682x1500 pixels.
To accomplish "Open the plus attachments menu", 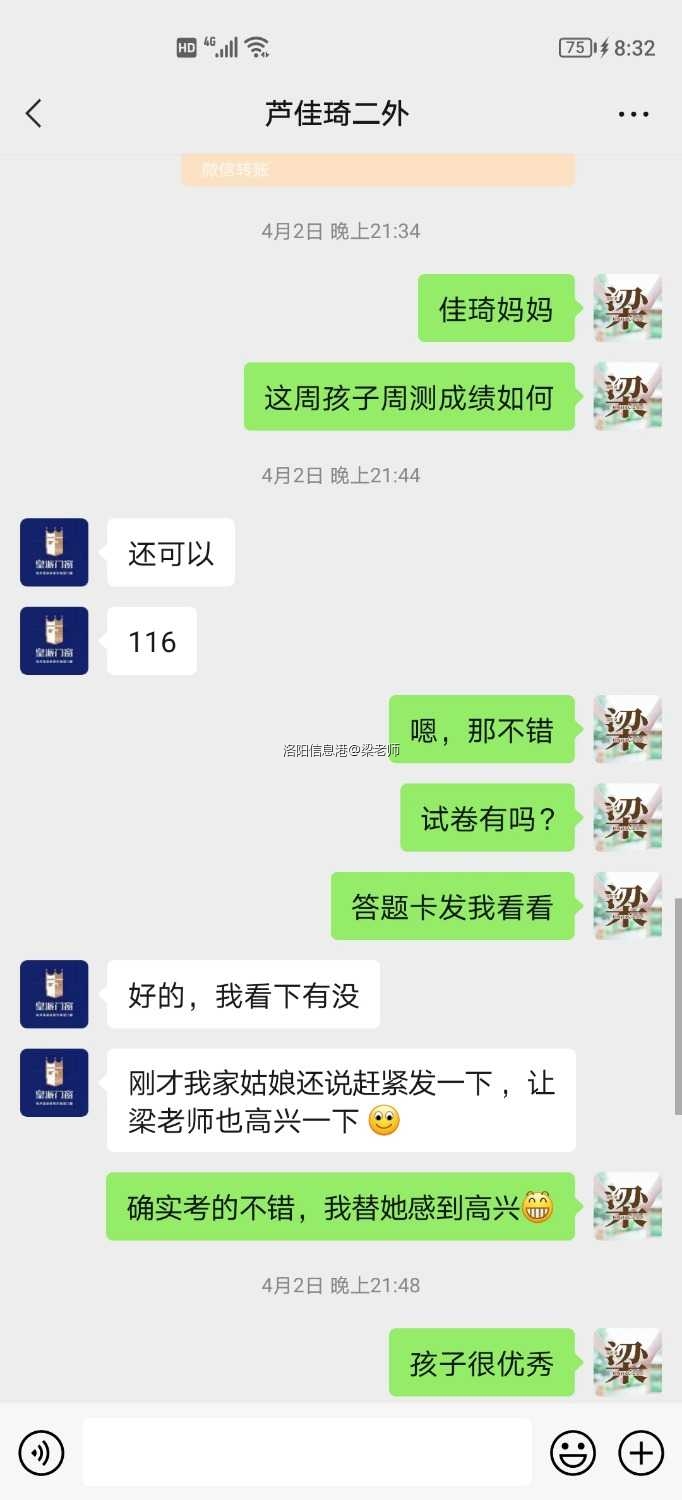I will point(641,1452).
